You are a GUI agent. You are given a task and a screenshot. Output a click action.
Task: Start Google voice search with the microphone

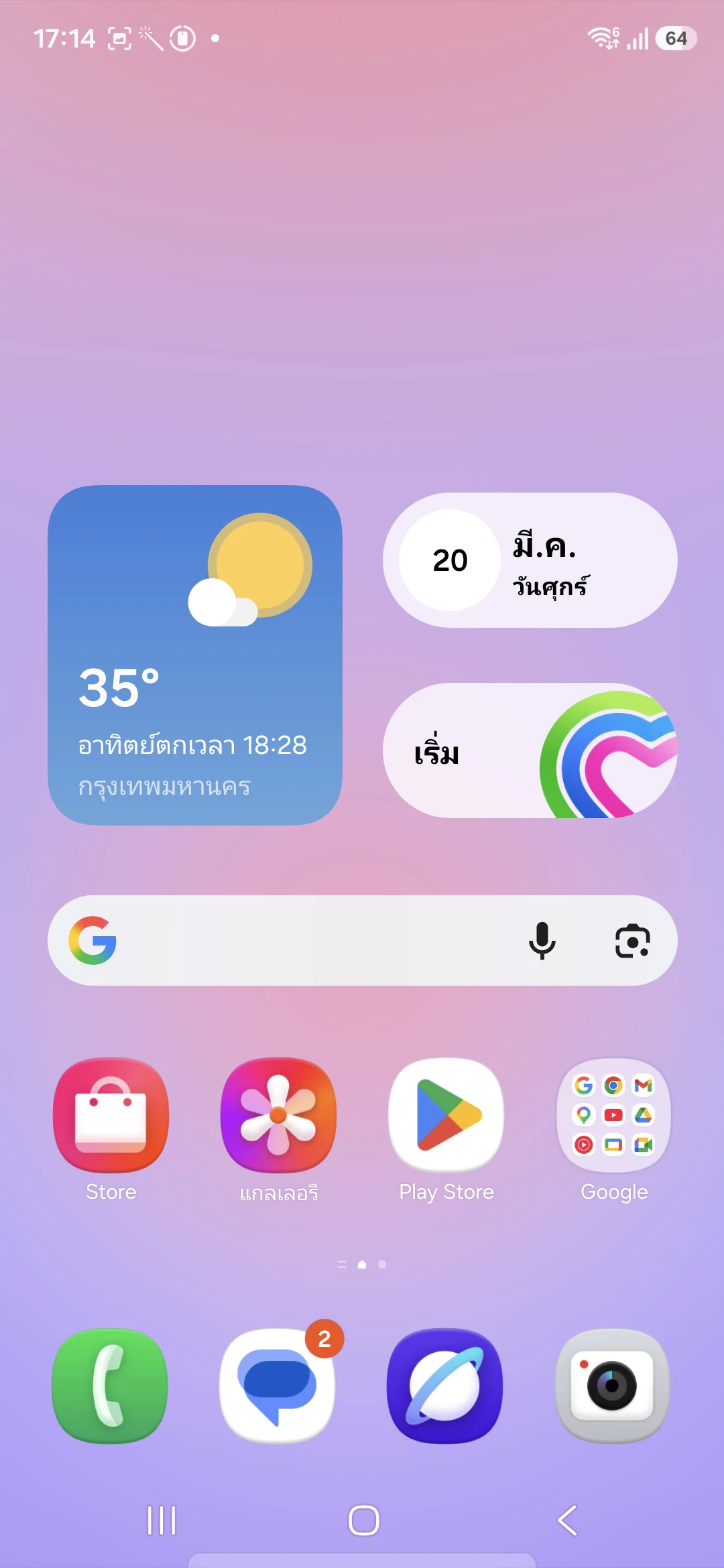point(542,940)
